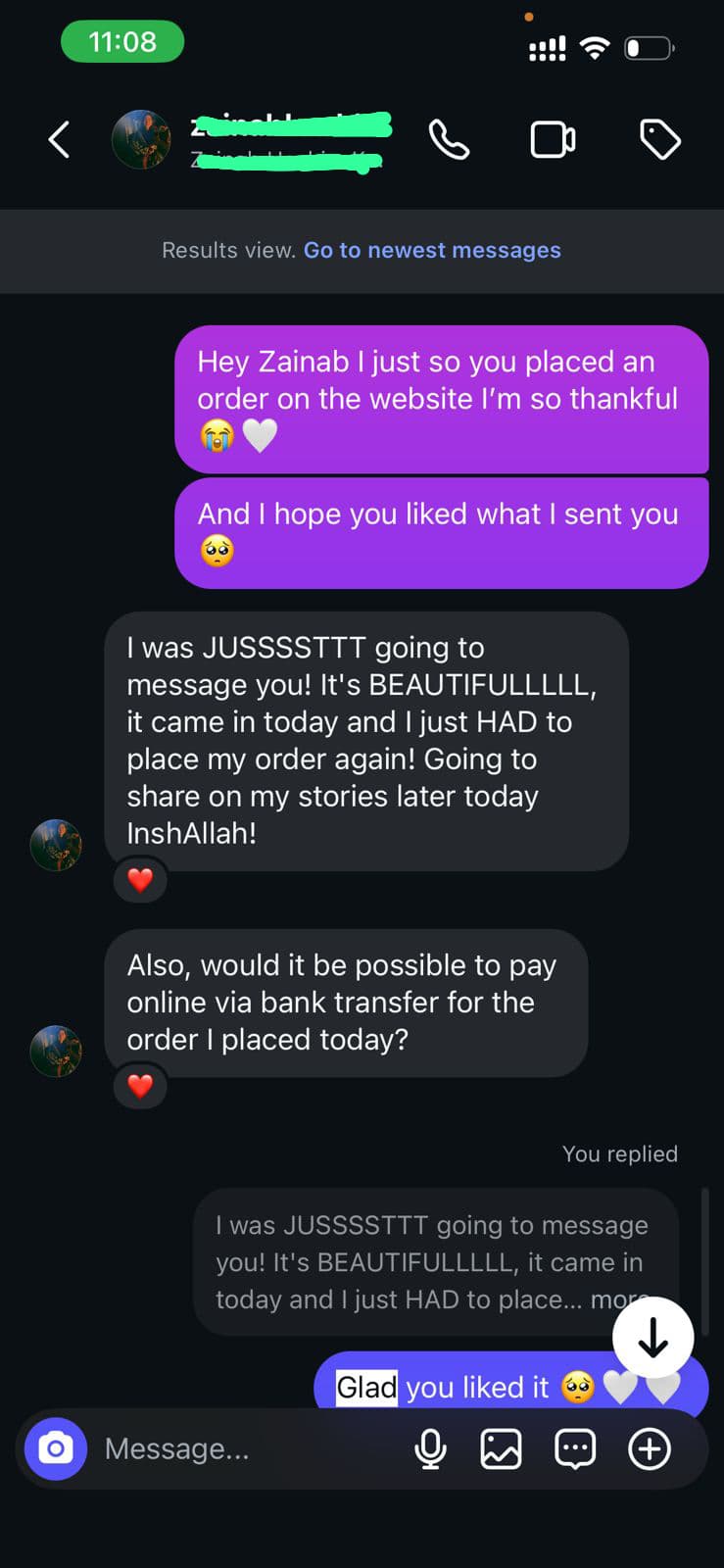This screenshot has width=724, height=1568.
Task: Start an audio call
Action: (449, 140)
